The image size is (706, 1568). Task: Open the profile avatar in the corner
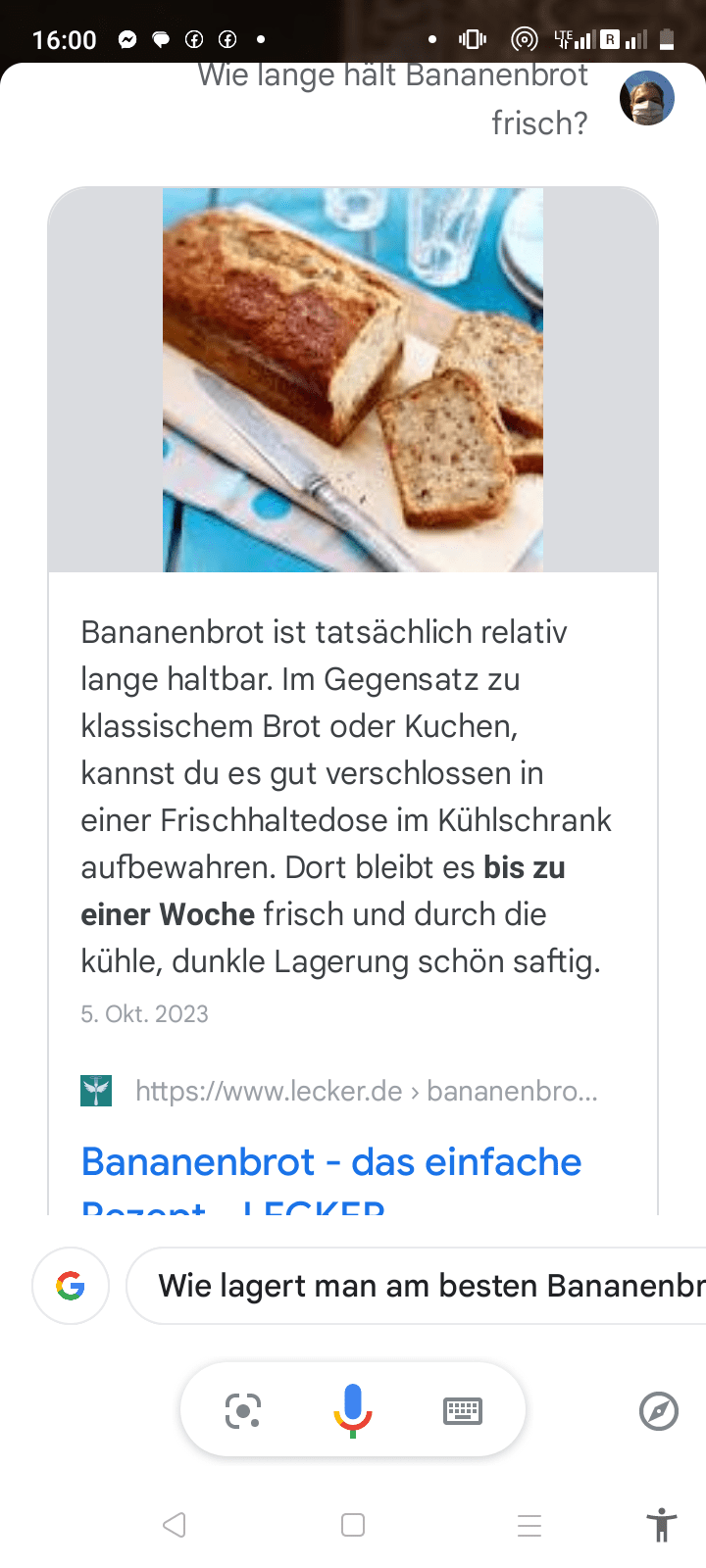(646, 98)
